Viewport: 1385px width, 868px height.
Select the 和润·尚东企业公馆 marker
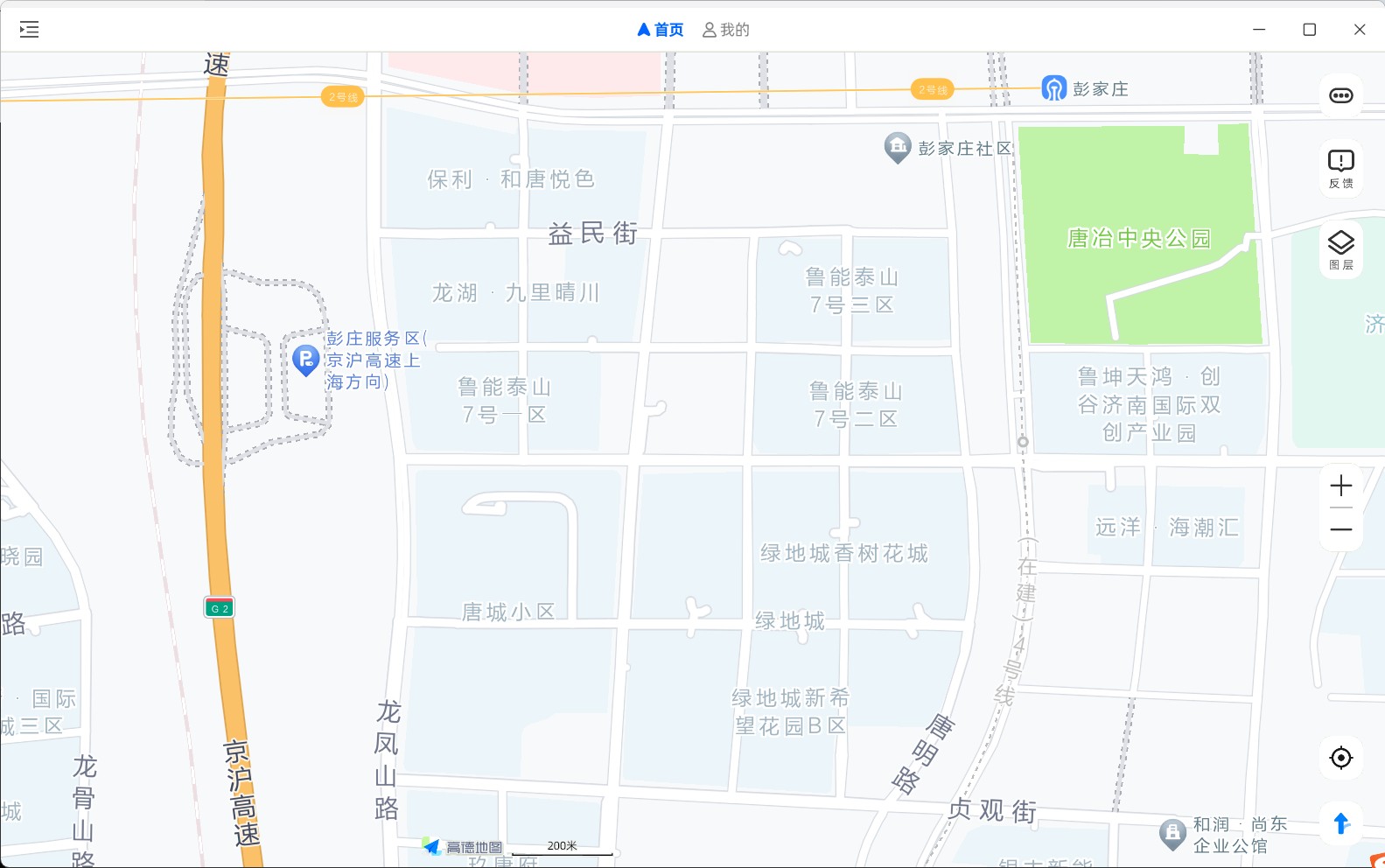pyautogui.click(x=1172, y=833)
